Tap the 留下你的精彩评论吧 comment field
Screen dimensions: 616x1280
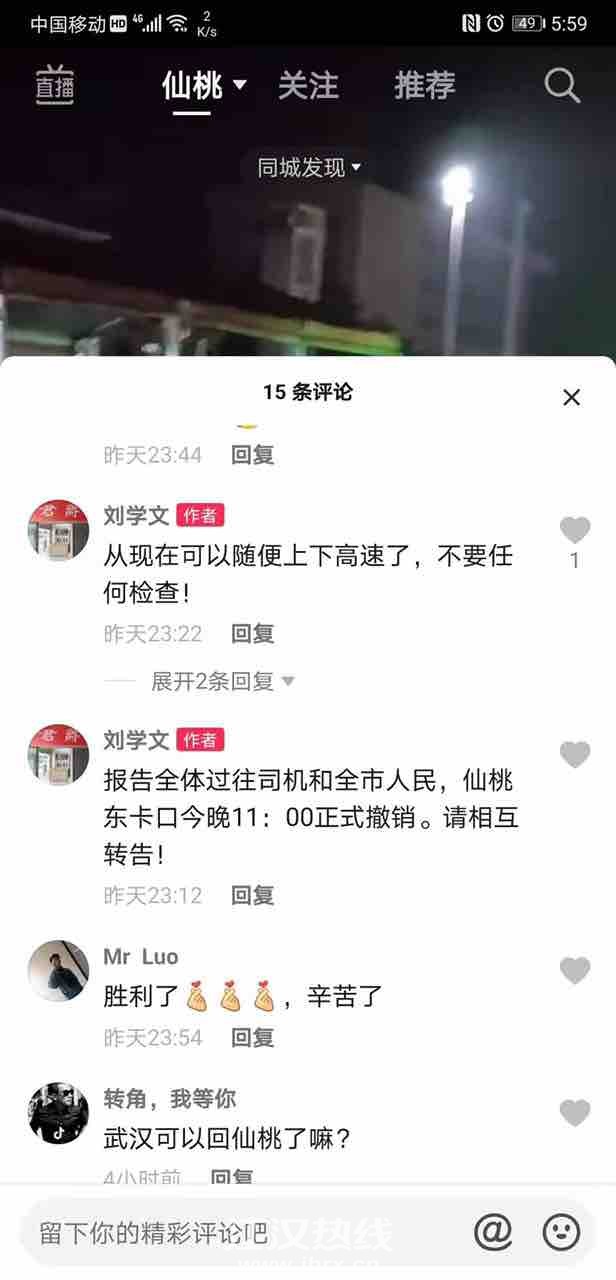(230, 1232)
